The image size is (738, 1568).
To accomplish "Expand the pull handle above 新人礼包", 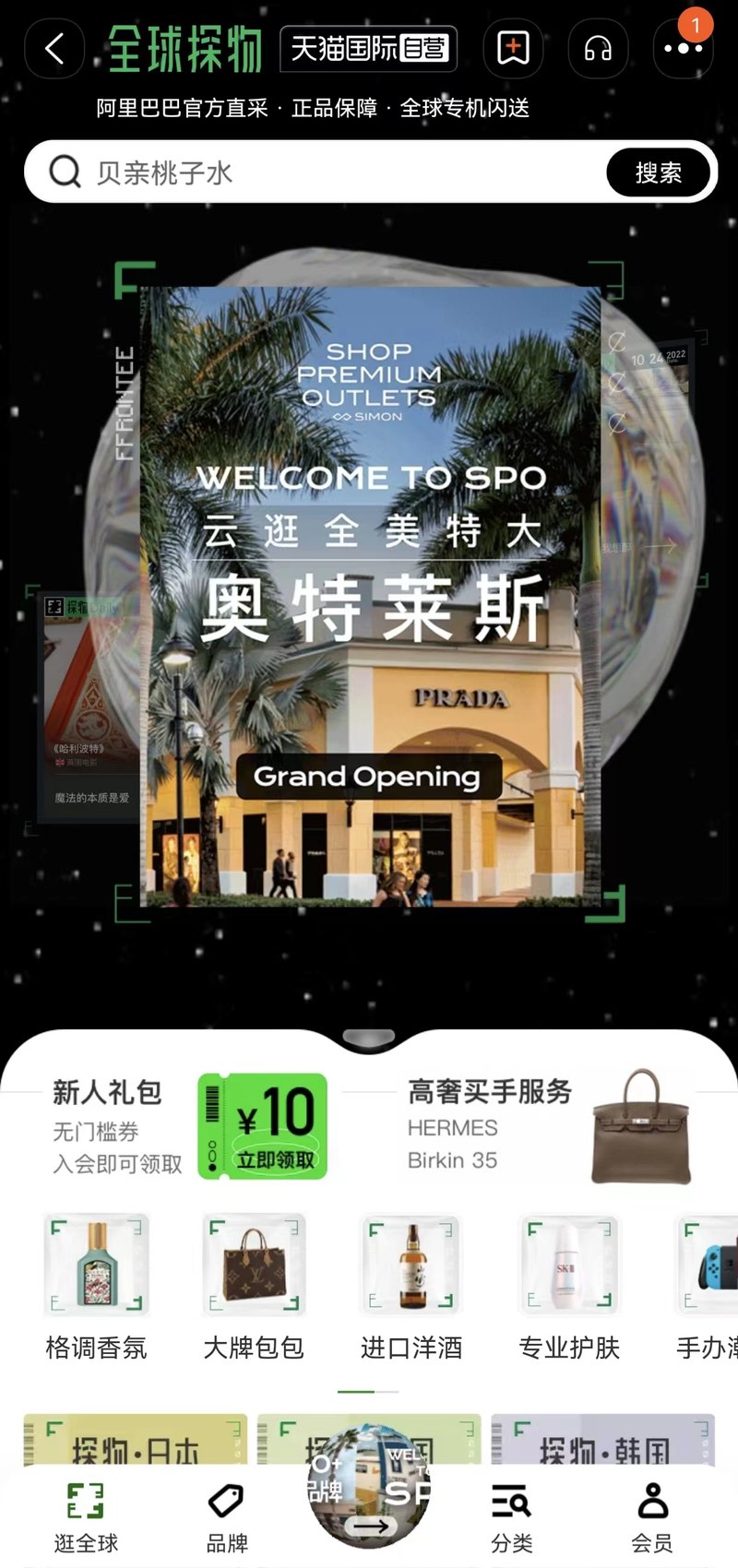I will click(x=369, y=1039).
